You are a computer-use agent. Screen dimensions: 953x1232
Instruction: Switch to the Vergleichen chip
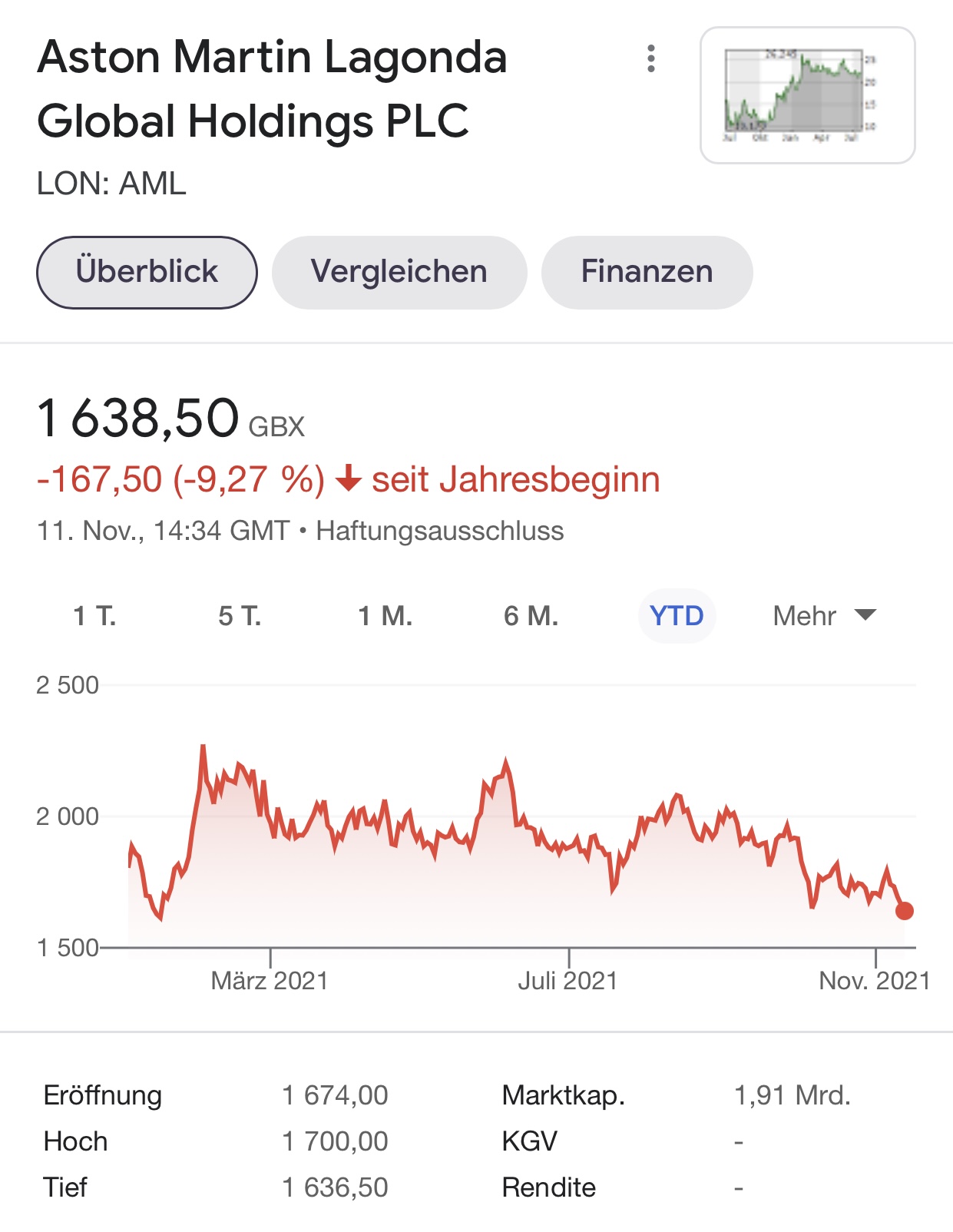pos(399,272)
